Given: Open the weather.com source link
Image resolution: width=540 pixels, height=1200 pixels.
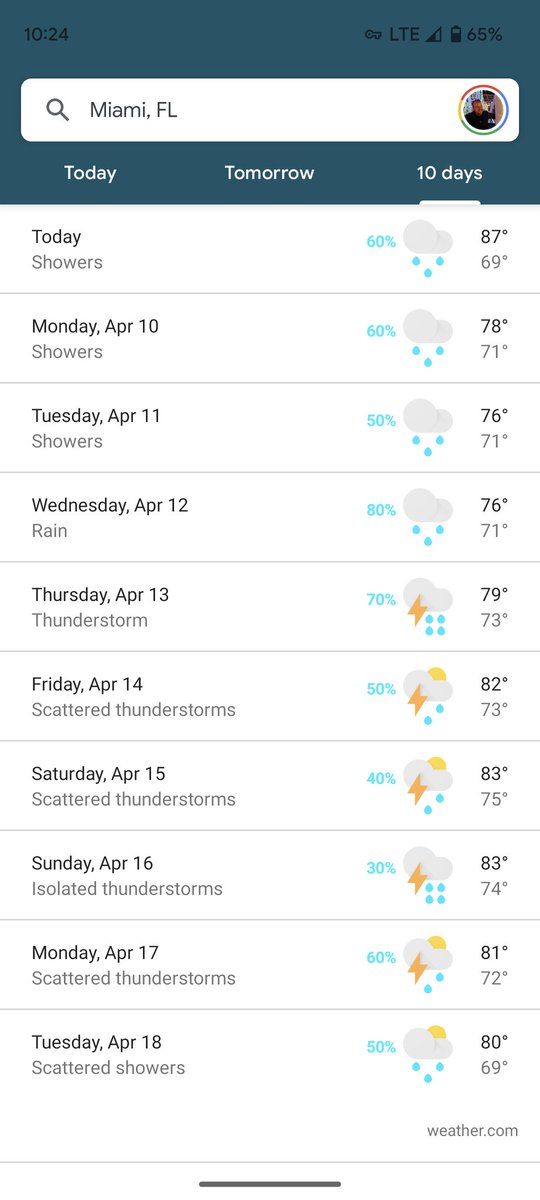Looking at the screenshot, I should point(472,1131).
